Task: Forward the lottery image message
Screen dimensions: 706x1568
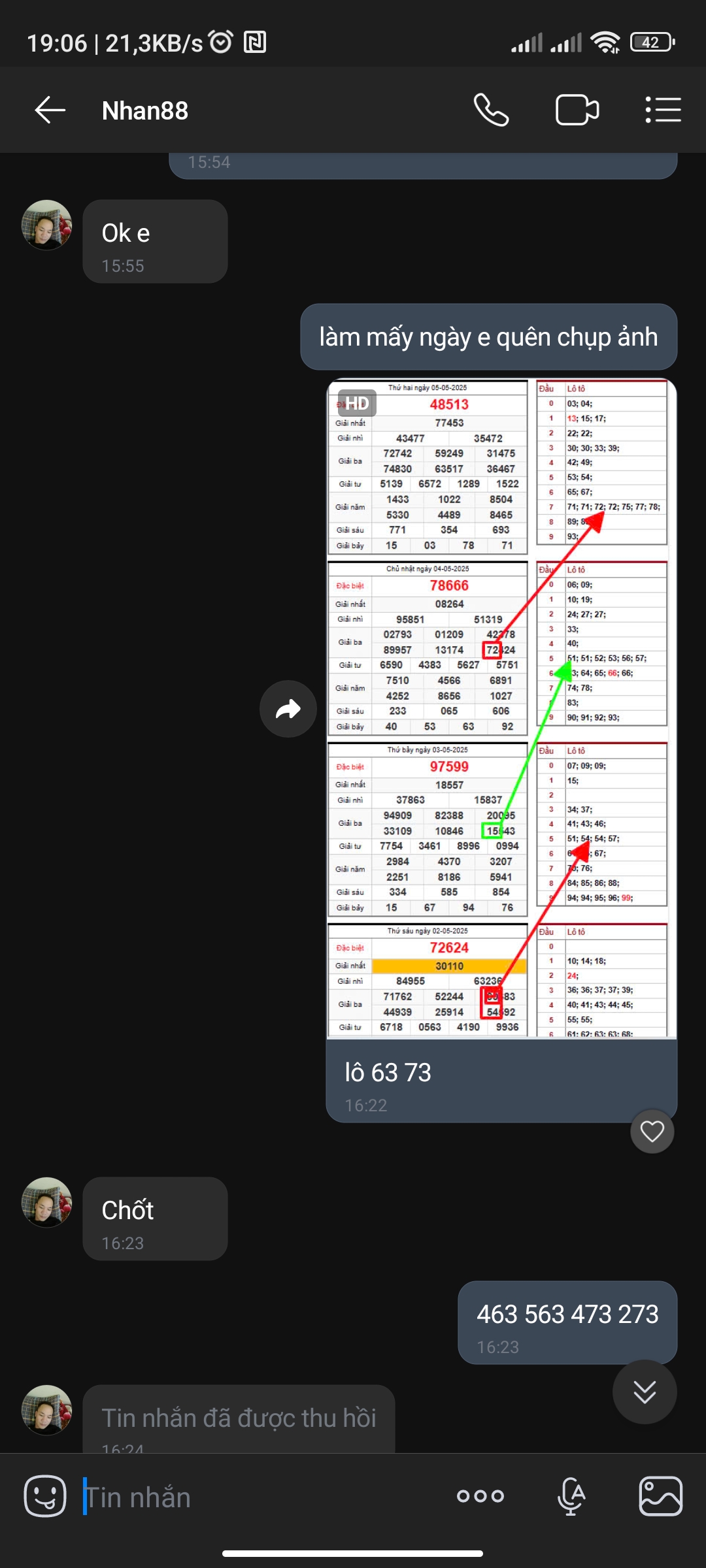Action: click(288, 709)
